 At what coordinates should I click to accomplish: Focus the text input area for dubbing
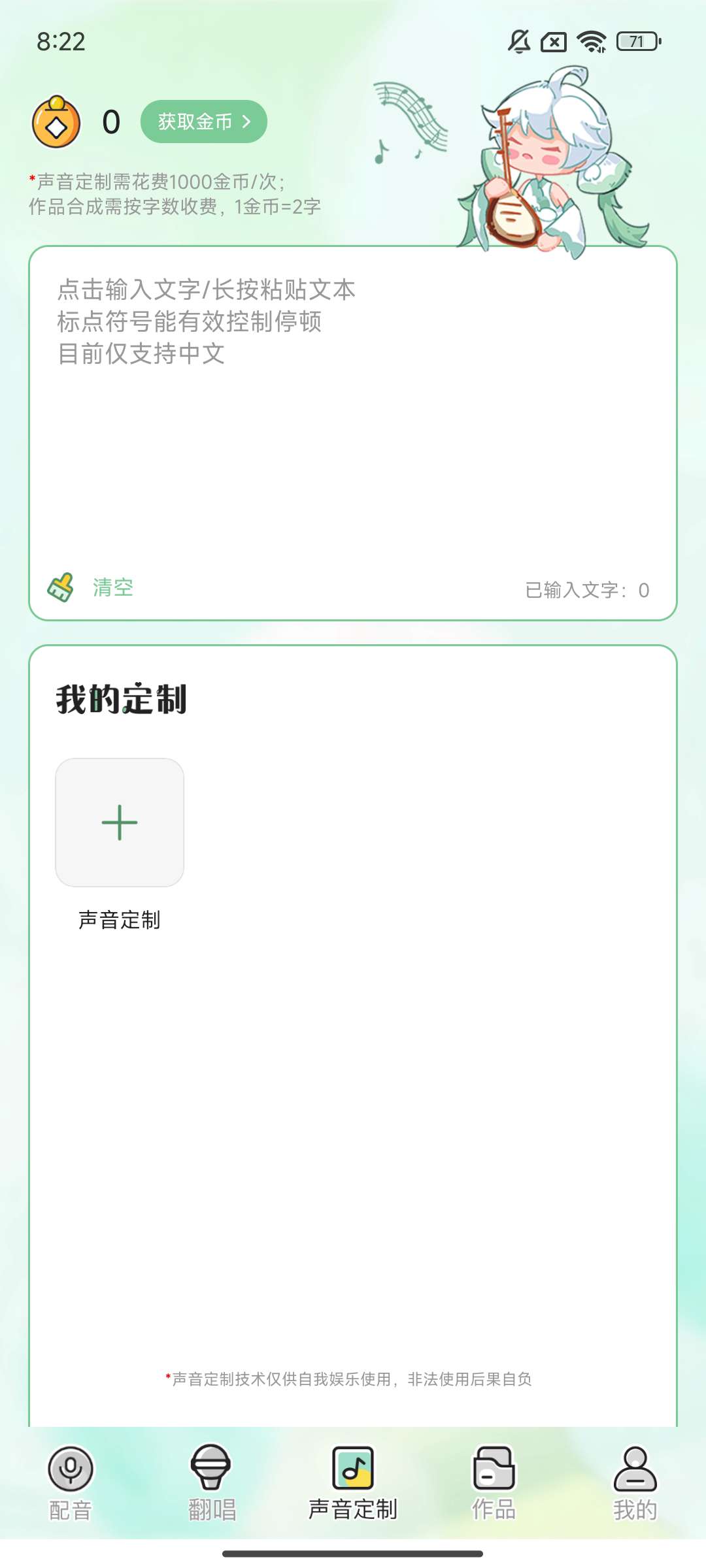pyautogui.click(x=353, y=418)
